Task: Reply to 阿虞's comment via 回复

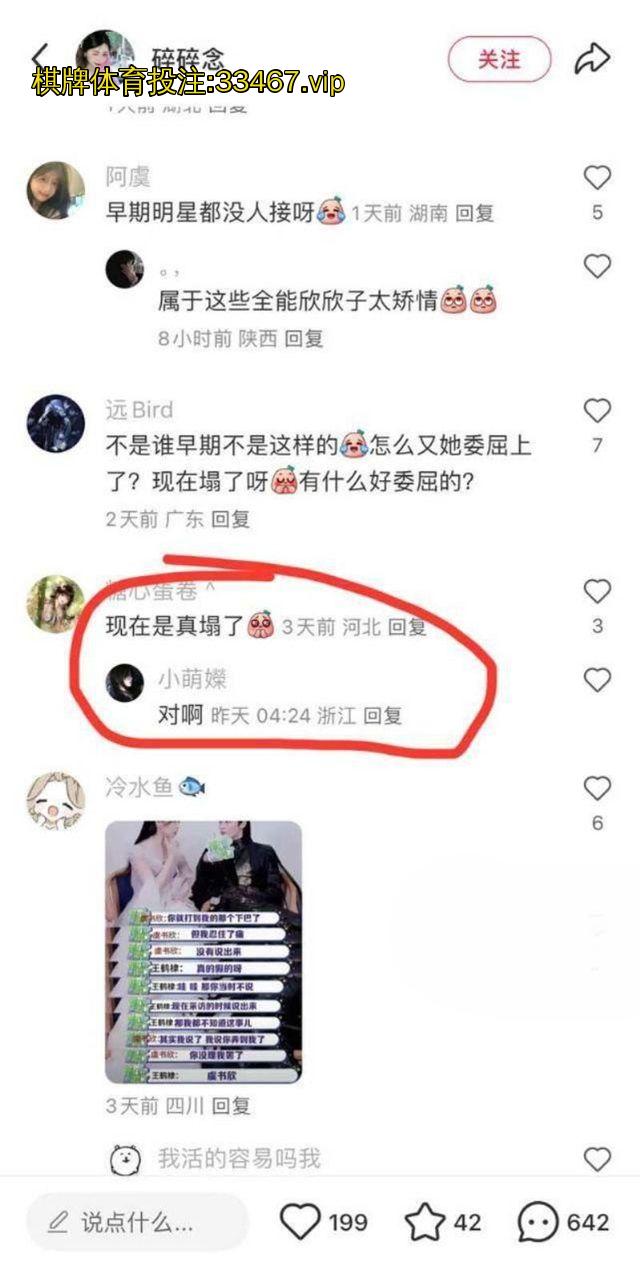Action: 474,213
